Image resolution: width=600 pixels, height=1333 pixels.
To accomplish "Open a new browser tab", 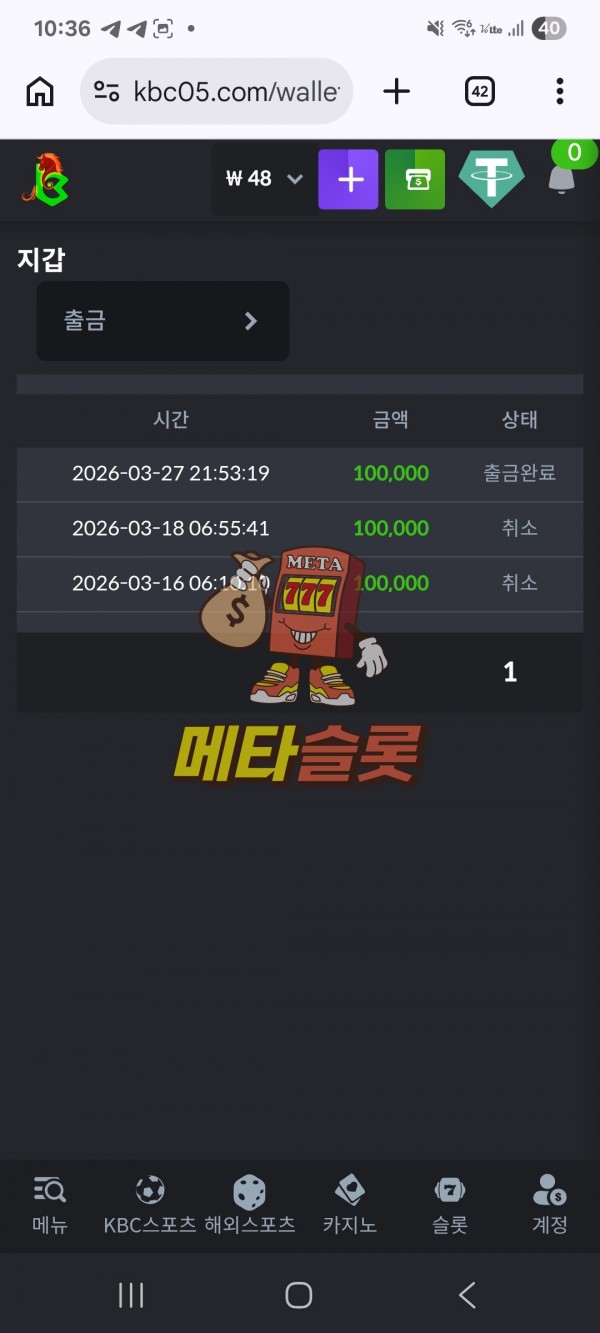I will click(397, 92).
